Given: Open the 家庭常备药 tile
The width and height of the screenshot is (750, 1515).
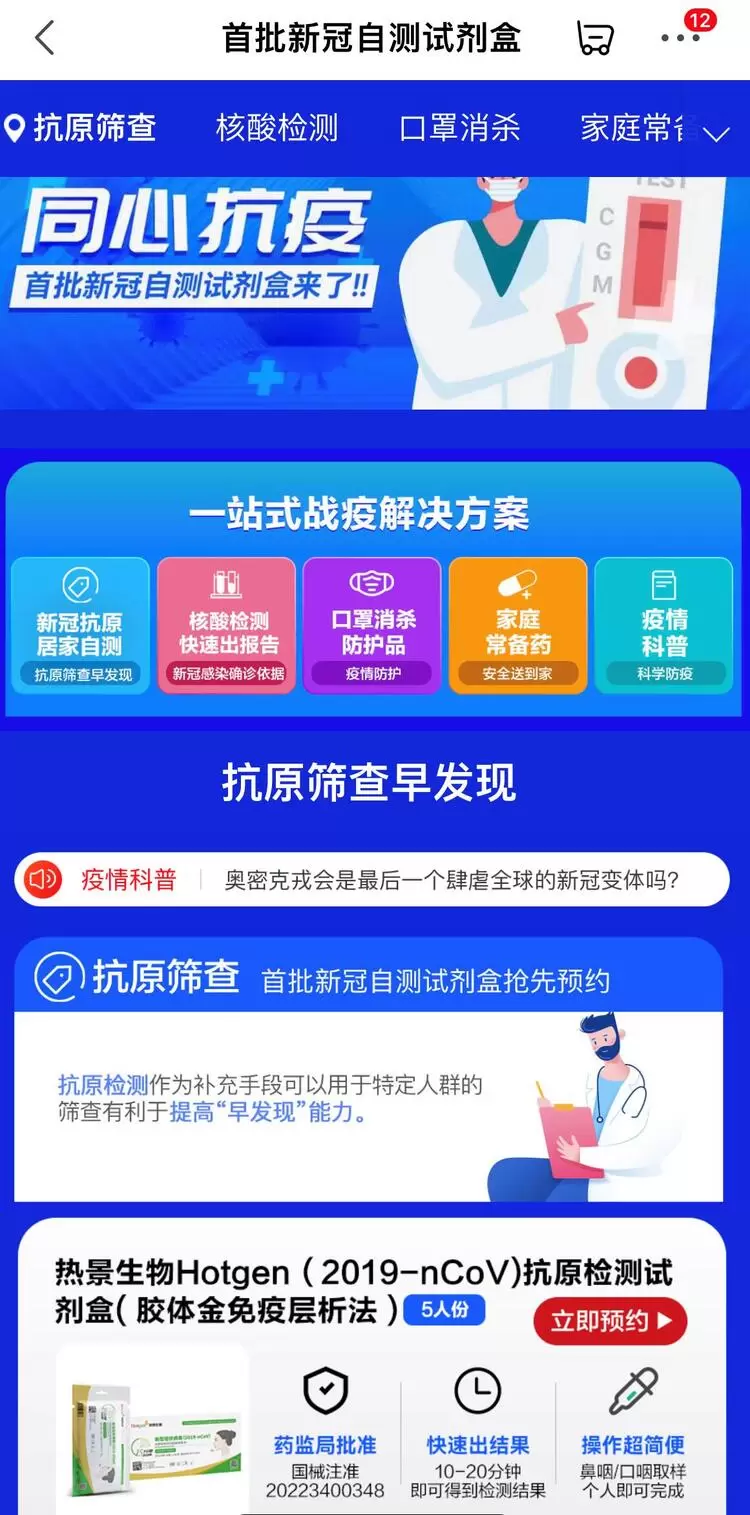Looking at the screenshot, I should 518,626.
